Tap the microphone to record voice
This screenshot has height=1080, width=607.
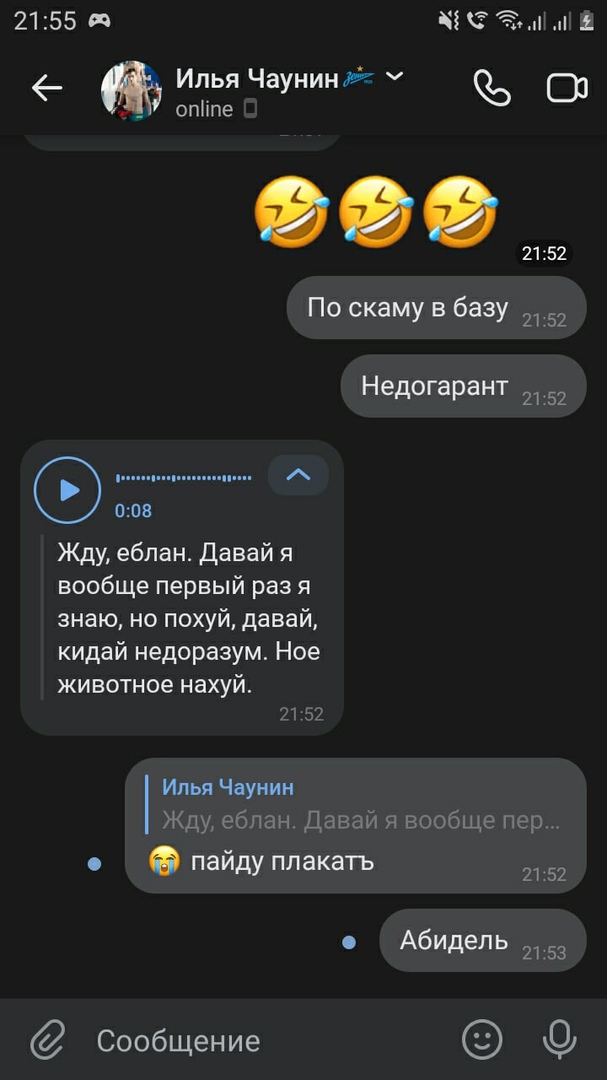point(559,1040)
